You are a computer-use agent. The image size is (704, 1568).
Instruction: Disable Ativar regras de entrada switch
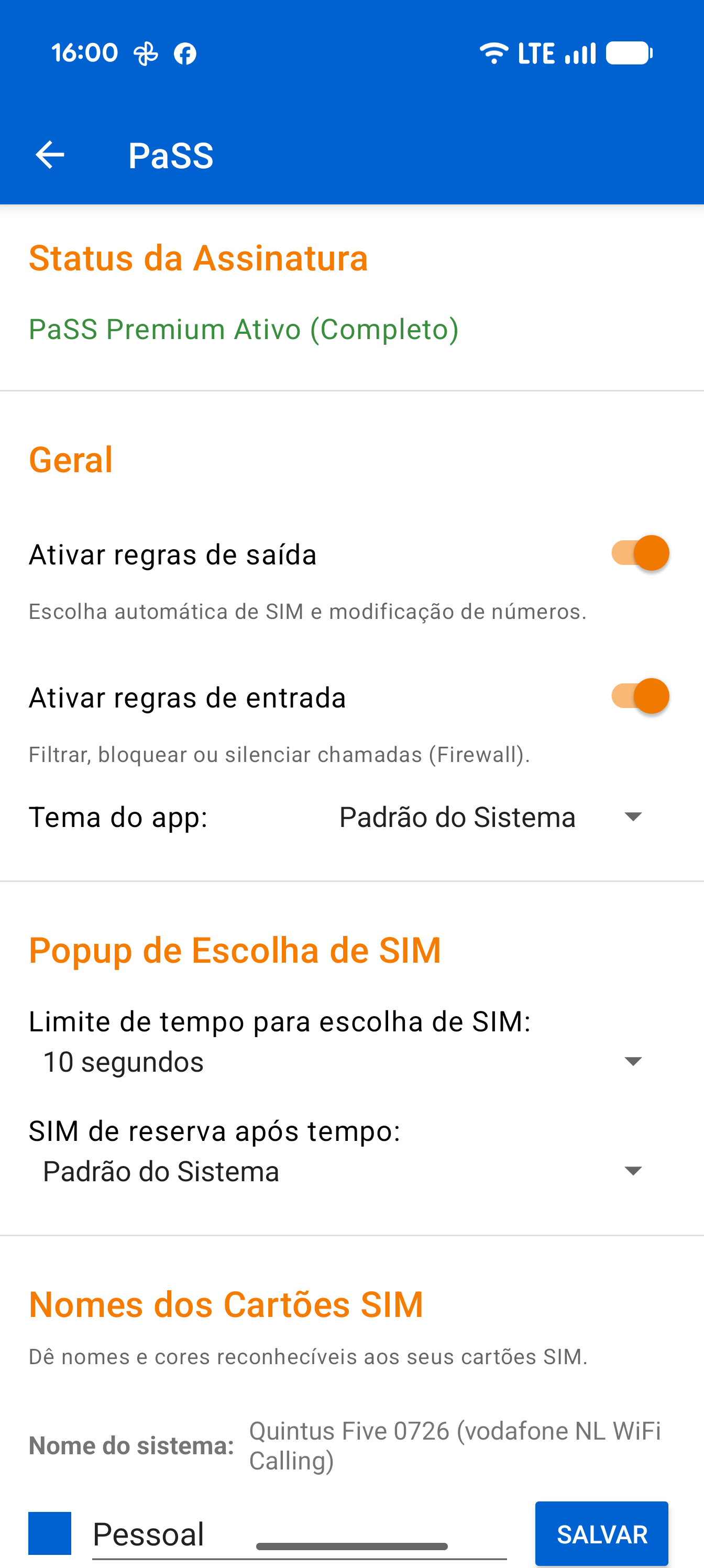[x=640, y=696]
